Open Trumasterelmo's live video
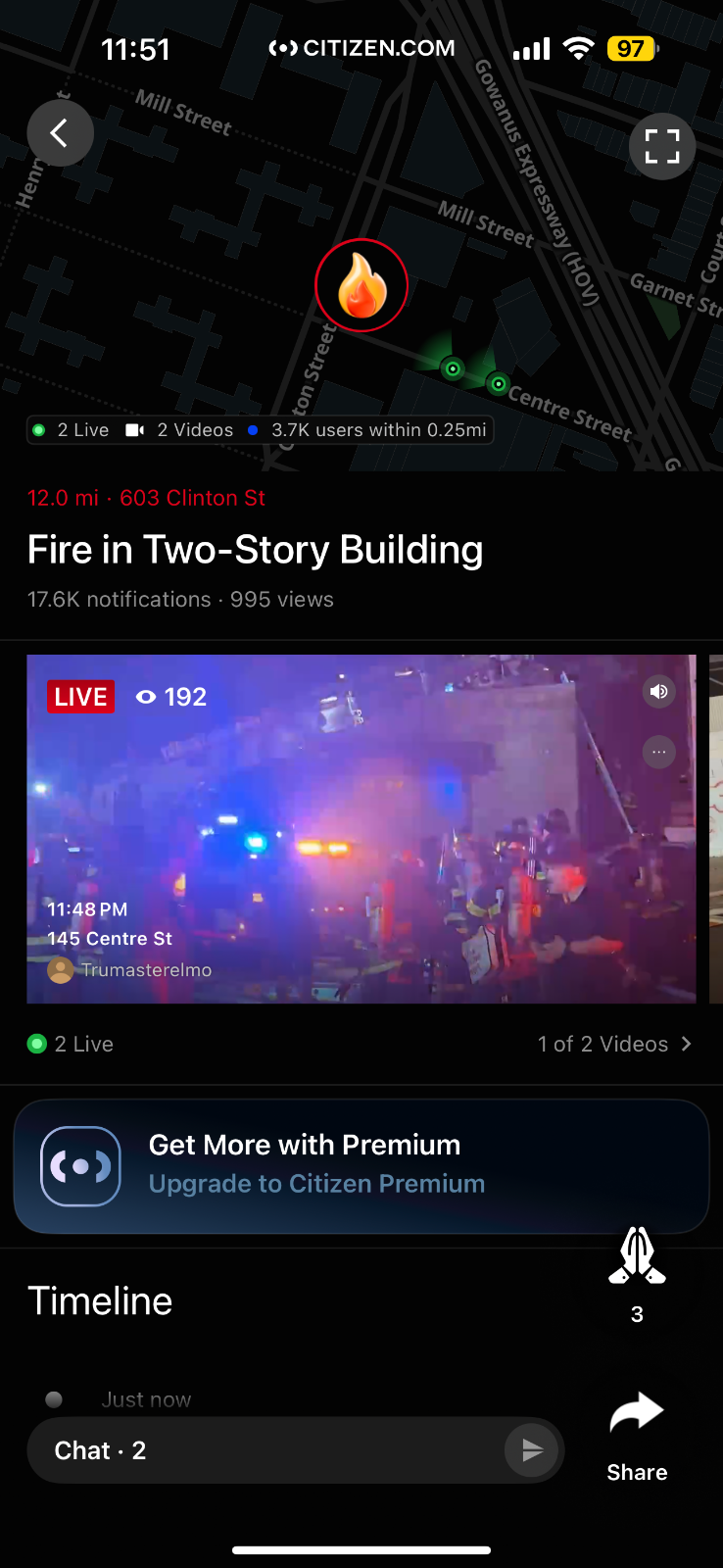The image size is (723, 1568). pyautogui.click(x=361, y=828)
